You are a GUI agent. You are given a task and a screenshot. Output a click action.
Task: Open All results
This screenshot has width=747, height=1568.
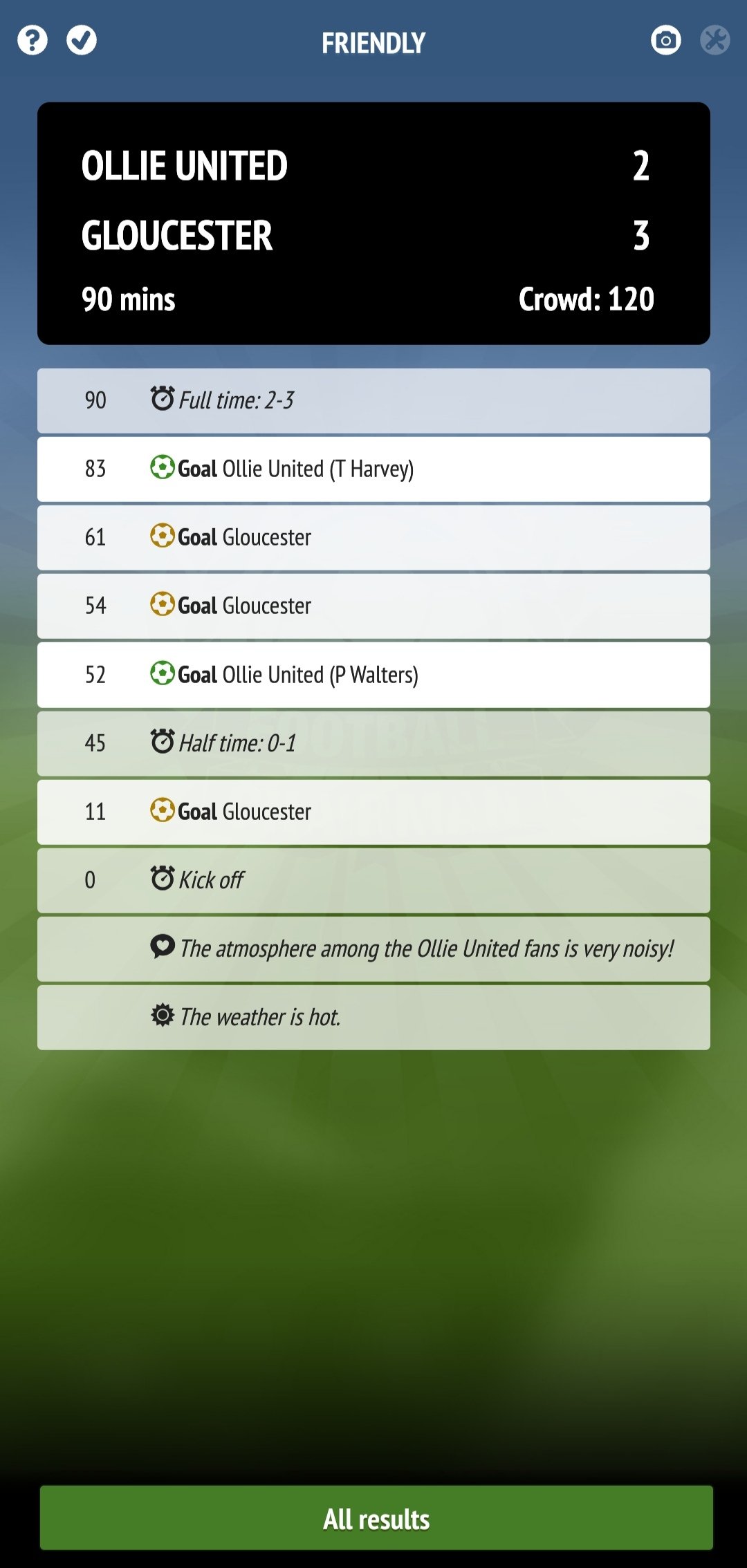pyautogui.click(x=376, y=1518)
